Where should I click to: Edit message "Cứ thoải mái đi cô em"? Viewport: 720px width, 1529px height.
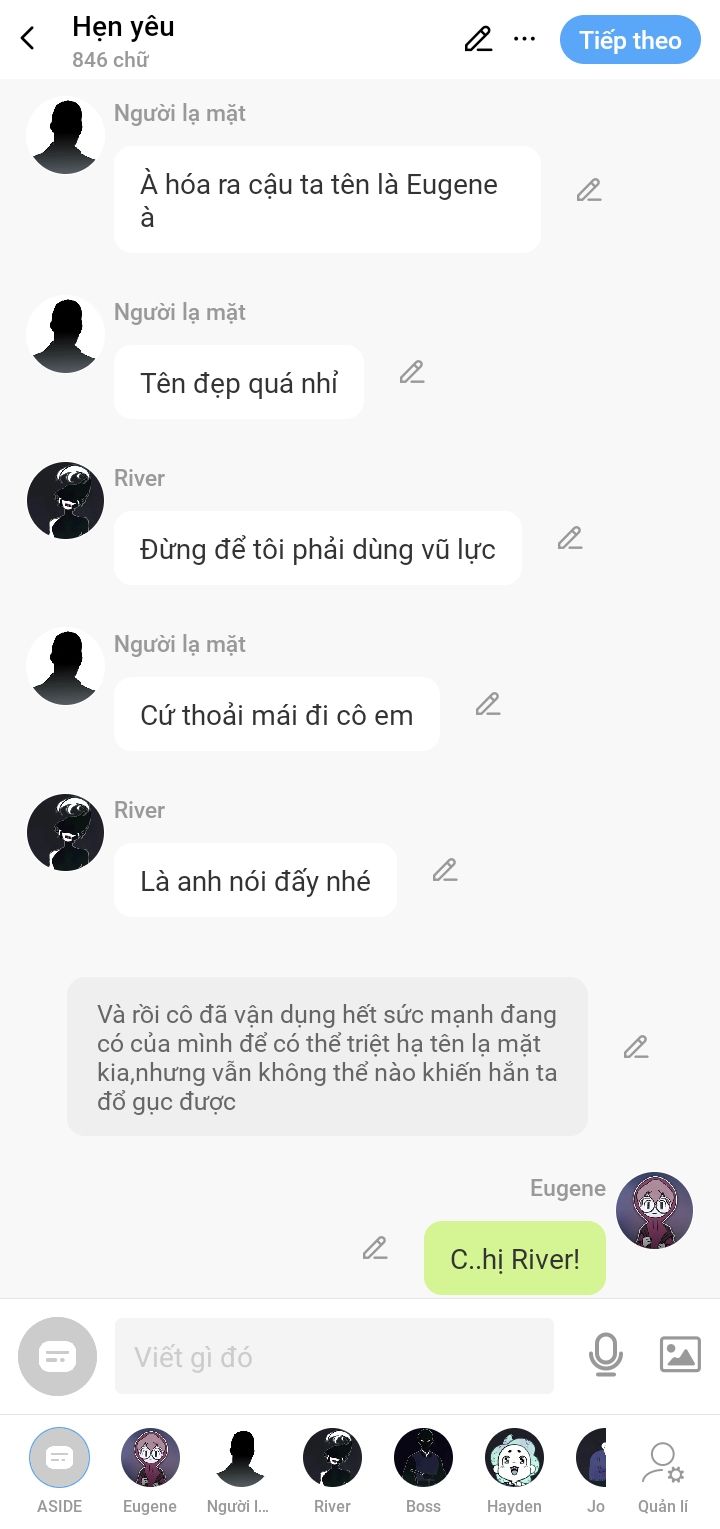pos(488,704)
